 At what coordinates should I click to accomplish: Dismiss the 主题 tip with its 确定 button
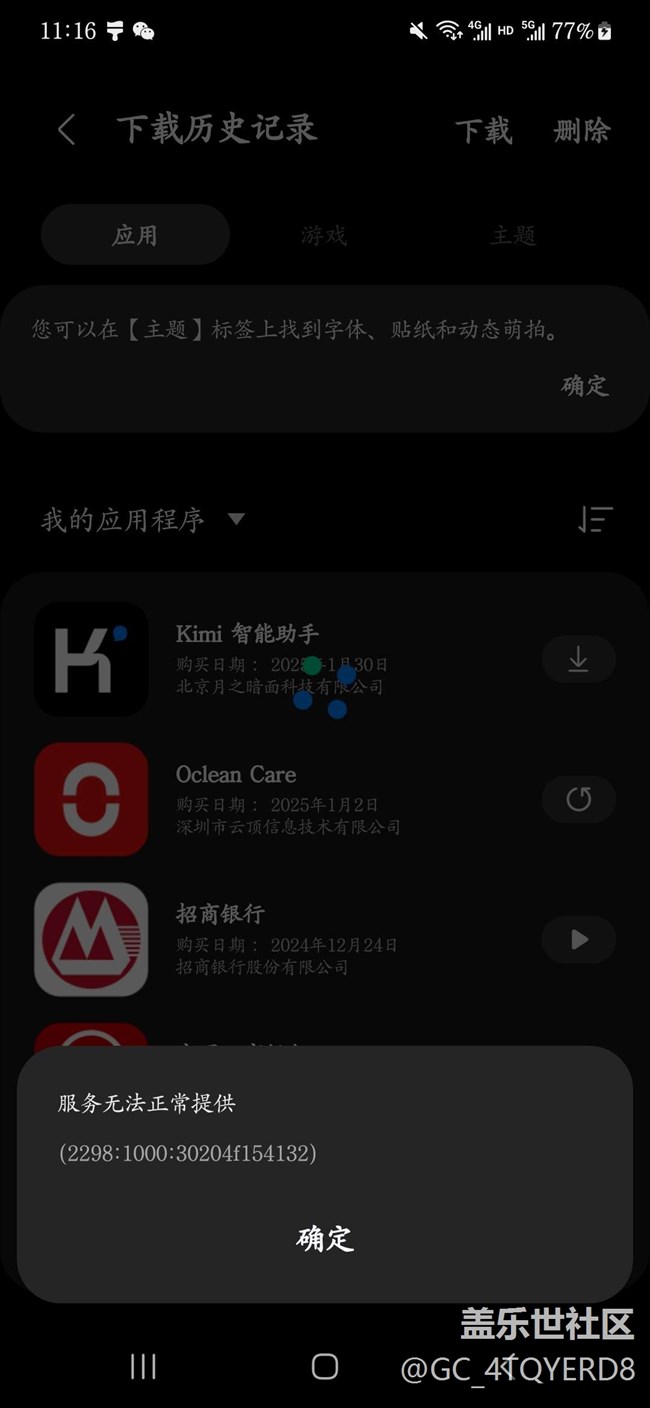585,385
